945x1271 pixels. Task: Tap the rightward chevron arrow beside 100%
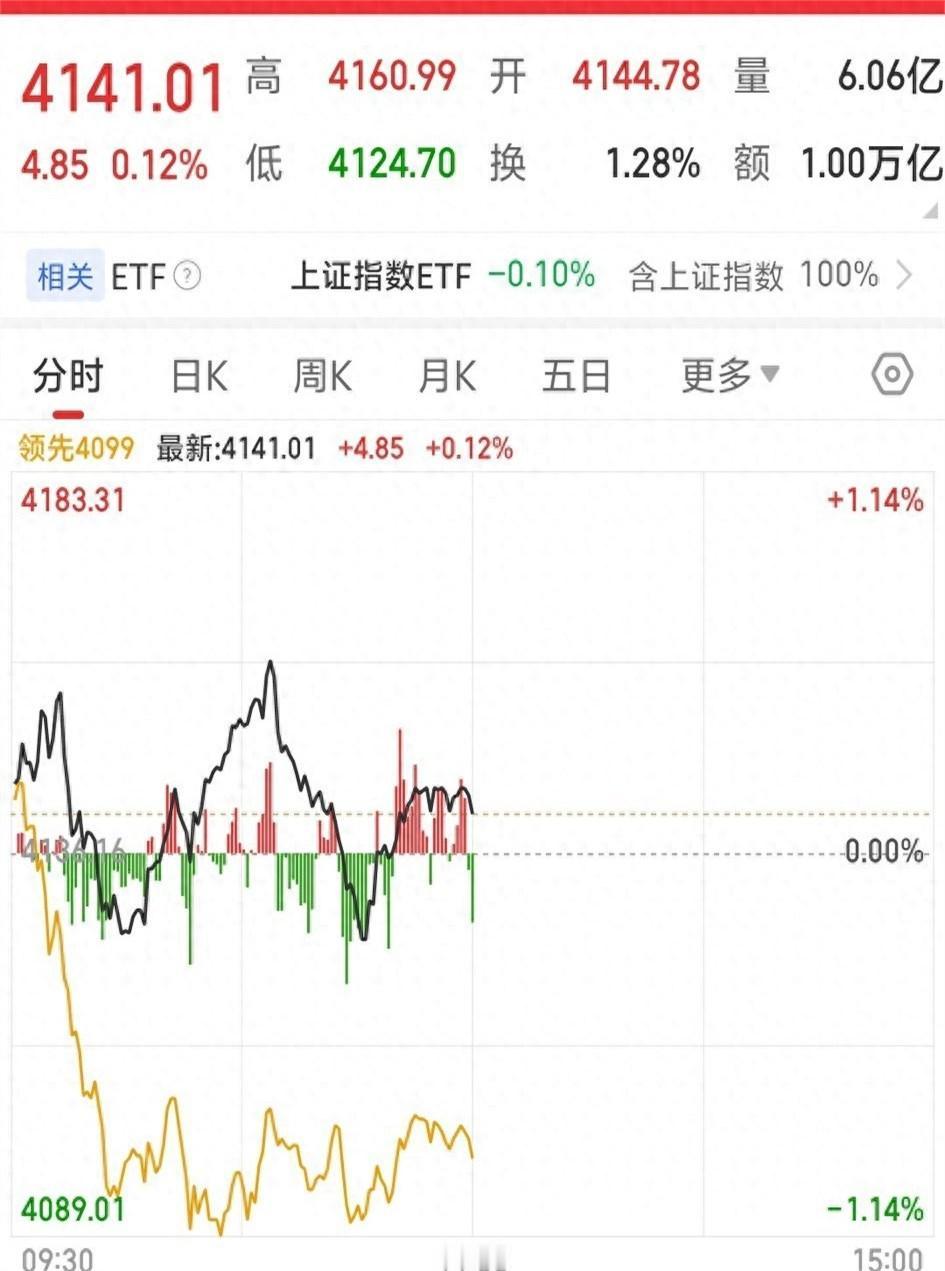click(905, 276)
